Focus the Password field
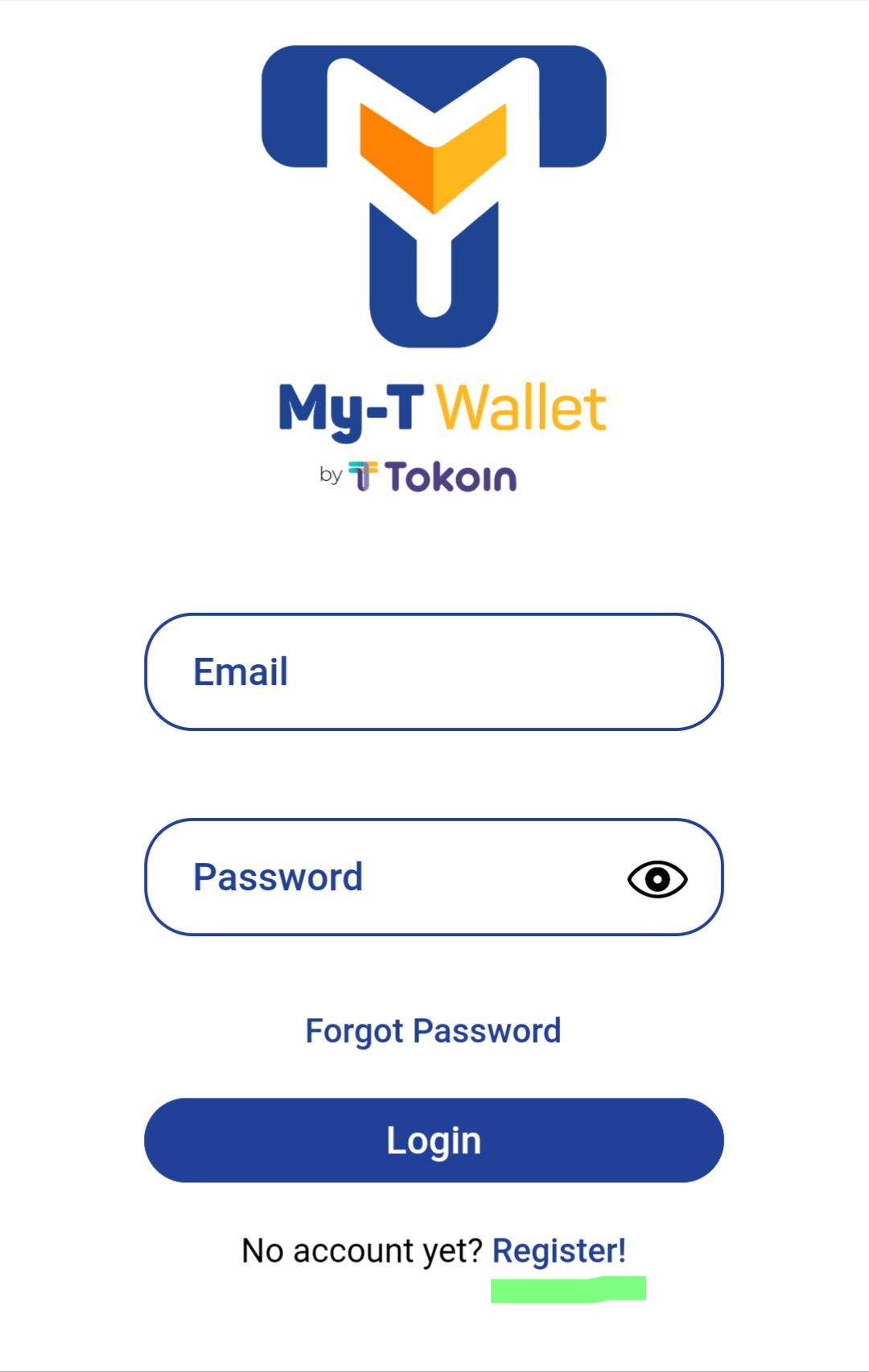This screenshot has width=869, height=1372. (434, 877)
